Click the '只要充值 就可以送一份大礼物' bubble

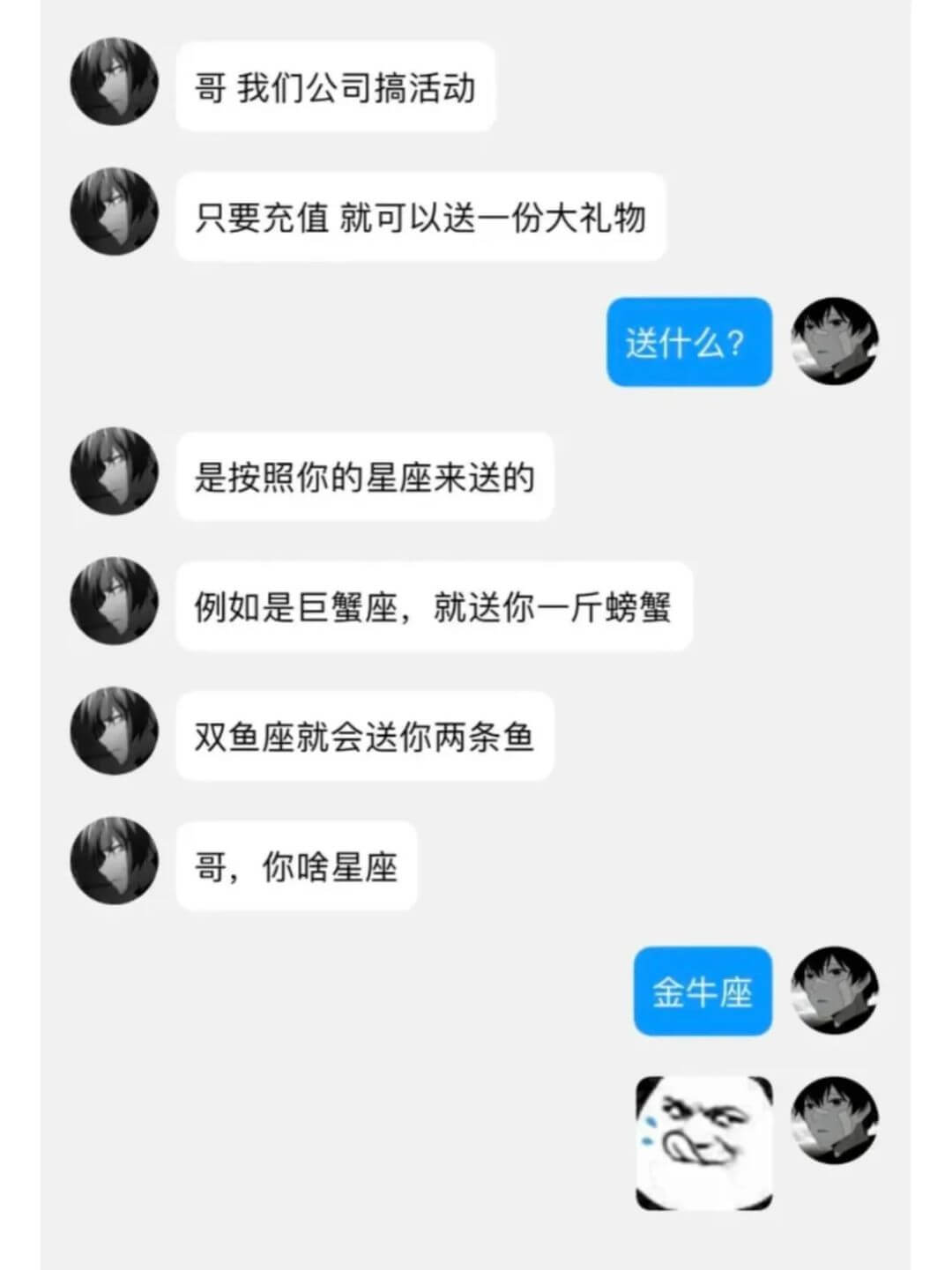pyautogui.click(x=420, y=214)
